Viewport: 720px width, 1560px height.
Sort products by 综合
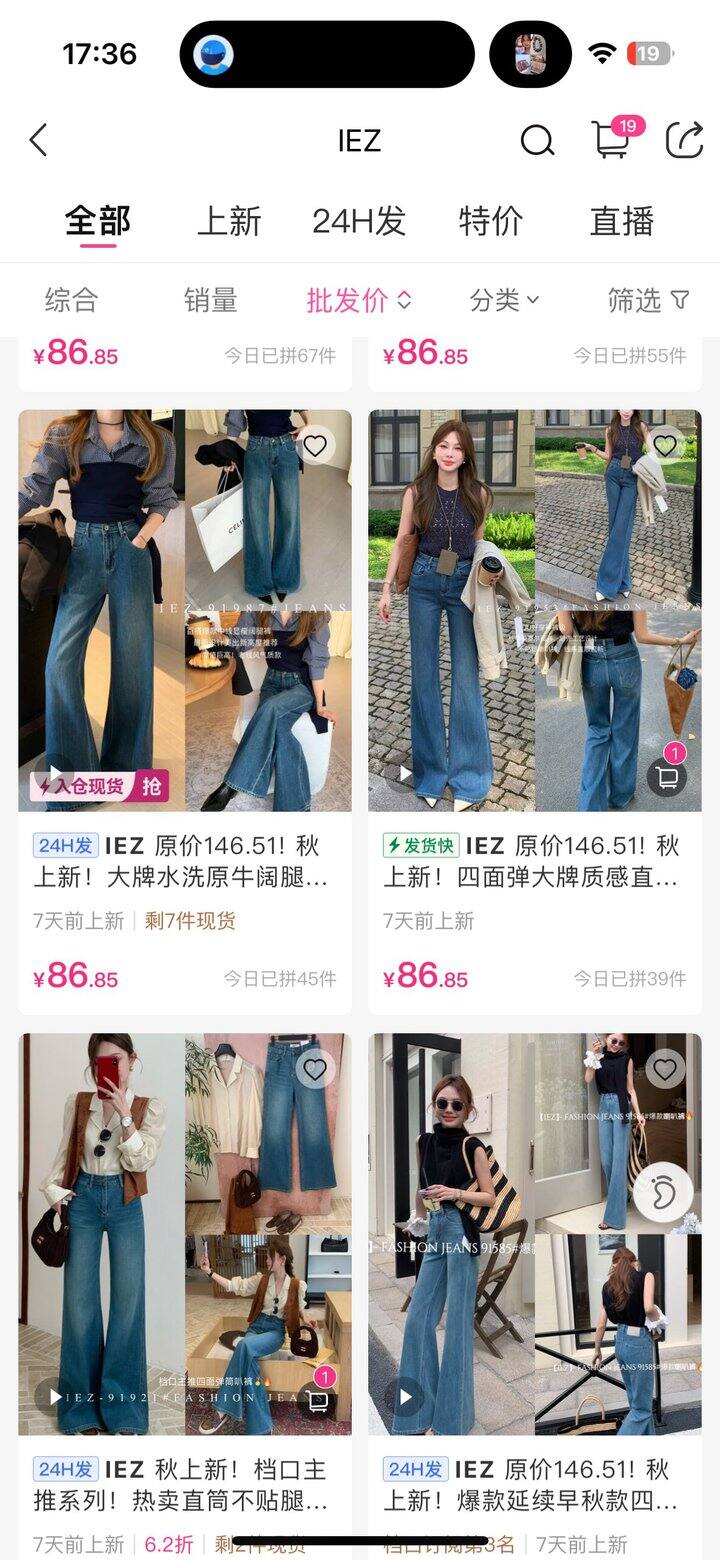click(x=71, y=299)
